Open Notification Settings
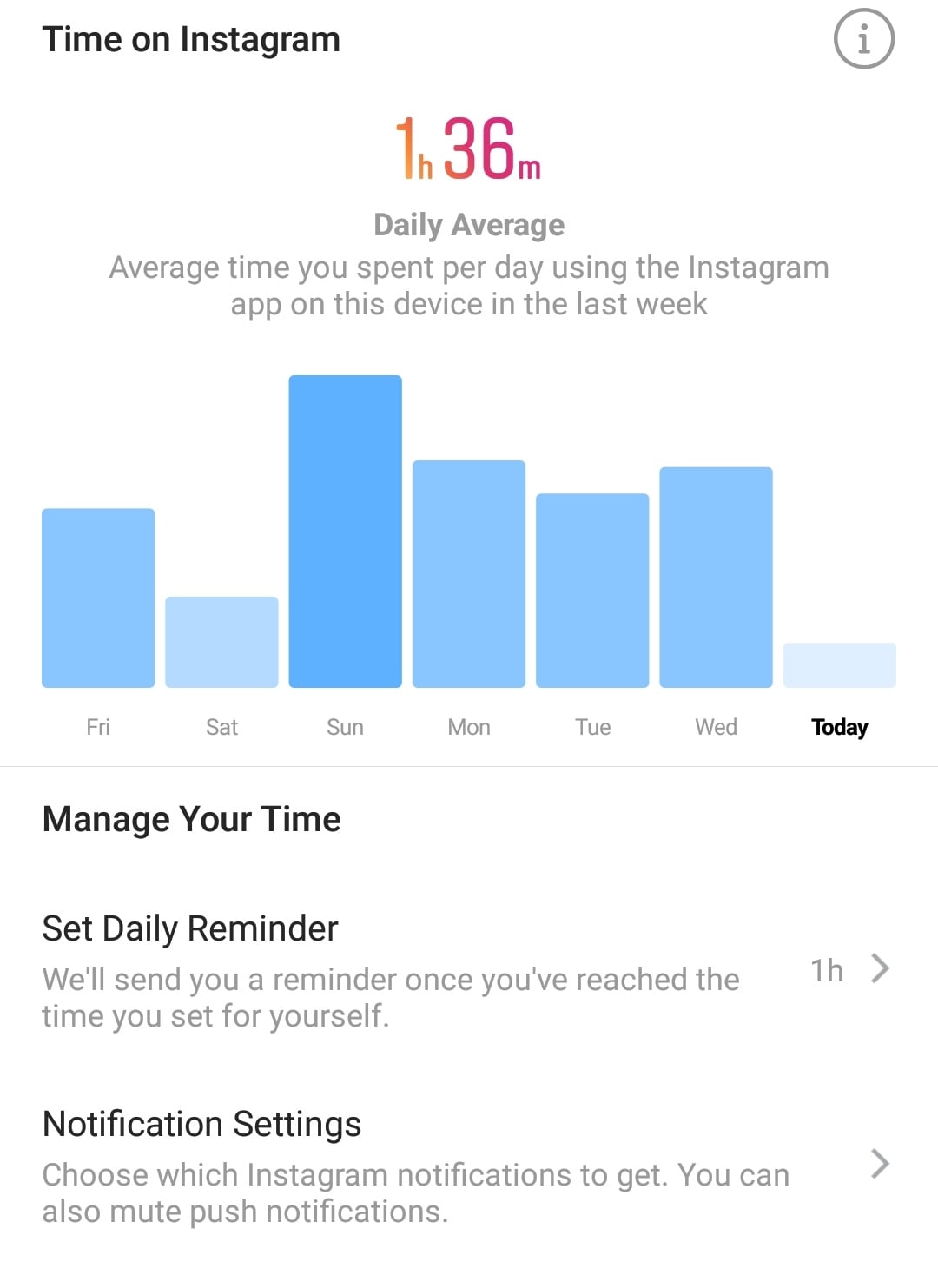Screen dimensions: 938x1288 coord(467,1165)
